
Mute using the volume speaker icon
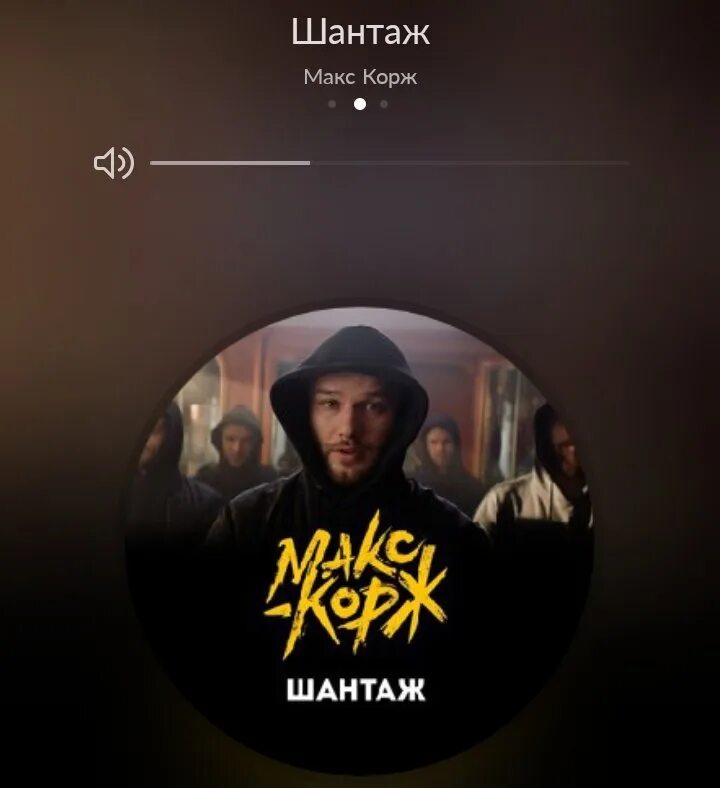[113, 163]
